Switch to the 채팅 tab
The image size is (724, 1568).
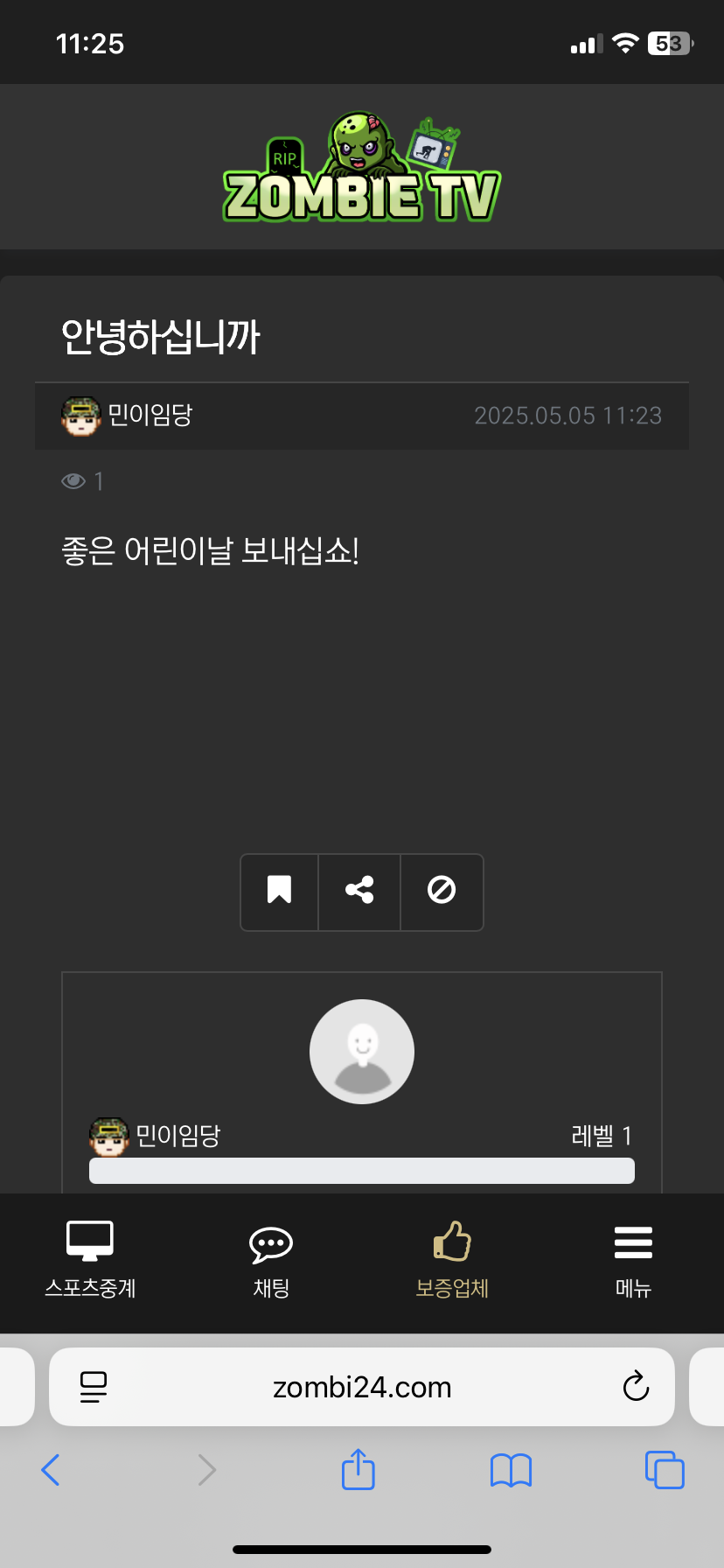271,1259
